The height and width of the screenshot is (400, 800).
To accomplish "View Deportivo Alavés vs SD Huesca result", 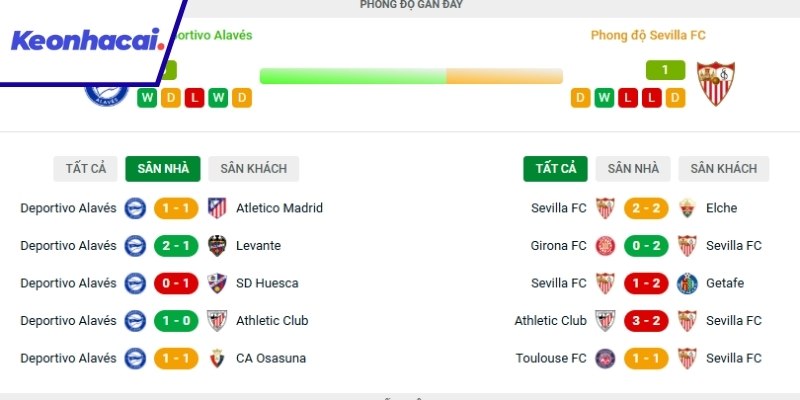I will (x=176, y=283).
